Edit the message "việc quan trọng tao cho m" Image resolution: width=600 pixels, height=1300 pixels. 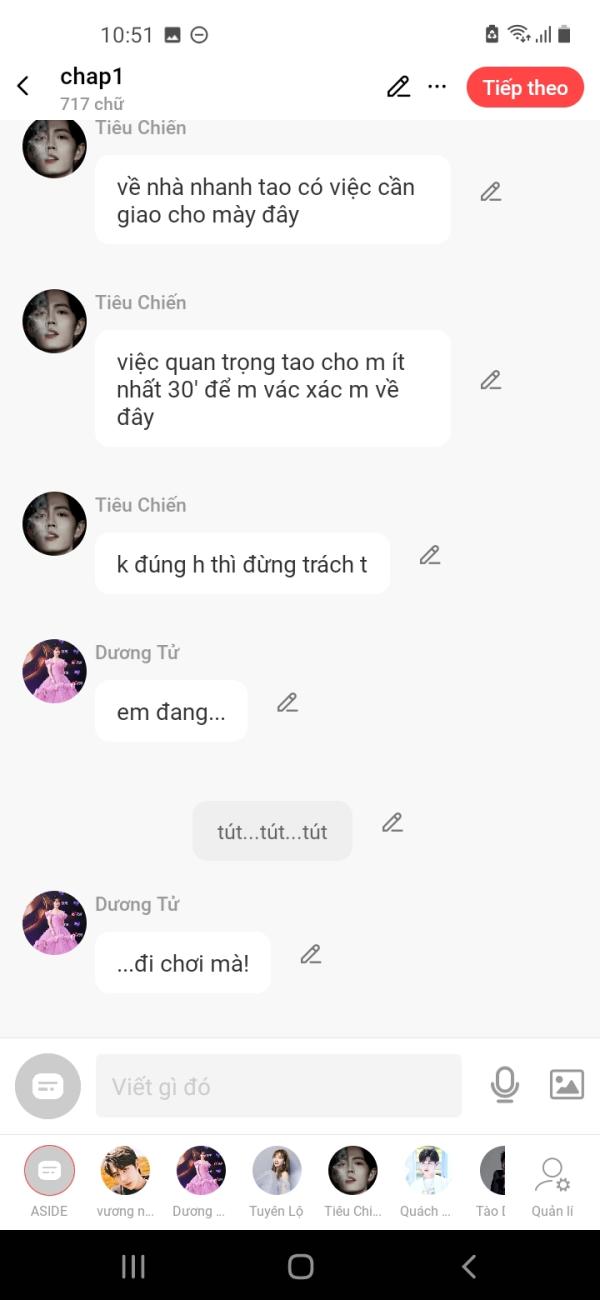490,380
